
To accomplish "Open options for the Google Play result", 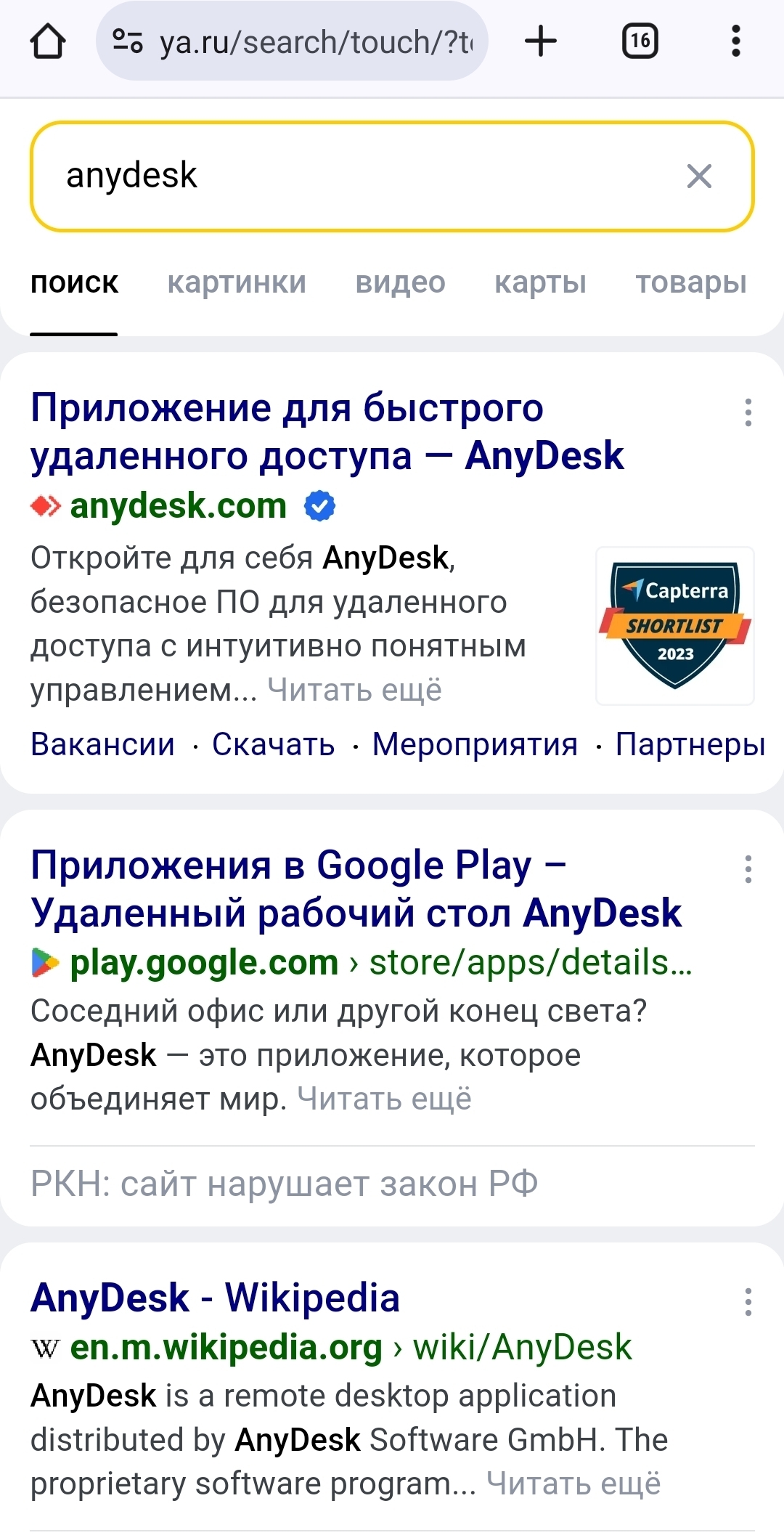I will pyautogui.click(x=748, y=869).
